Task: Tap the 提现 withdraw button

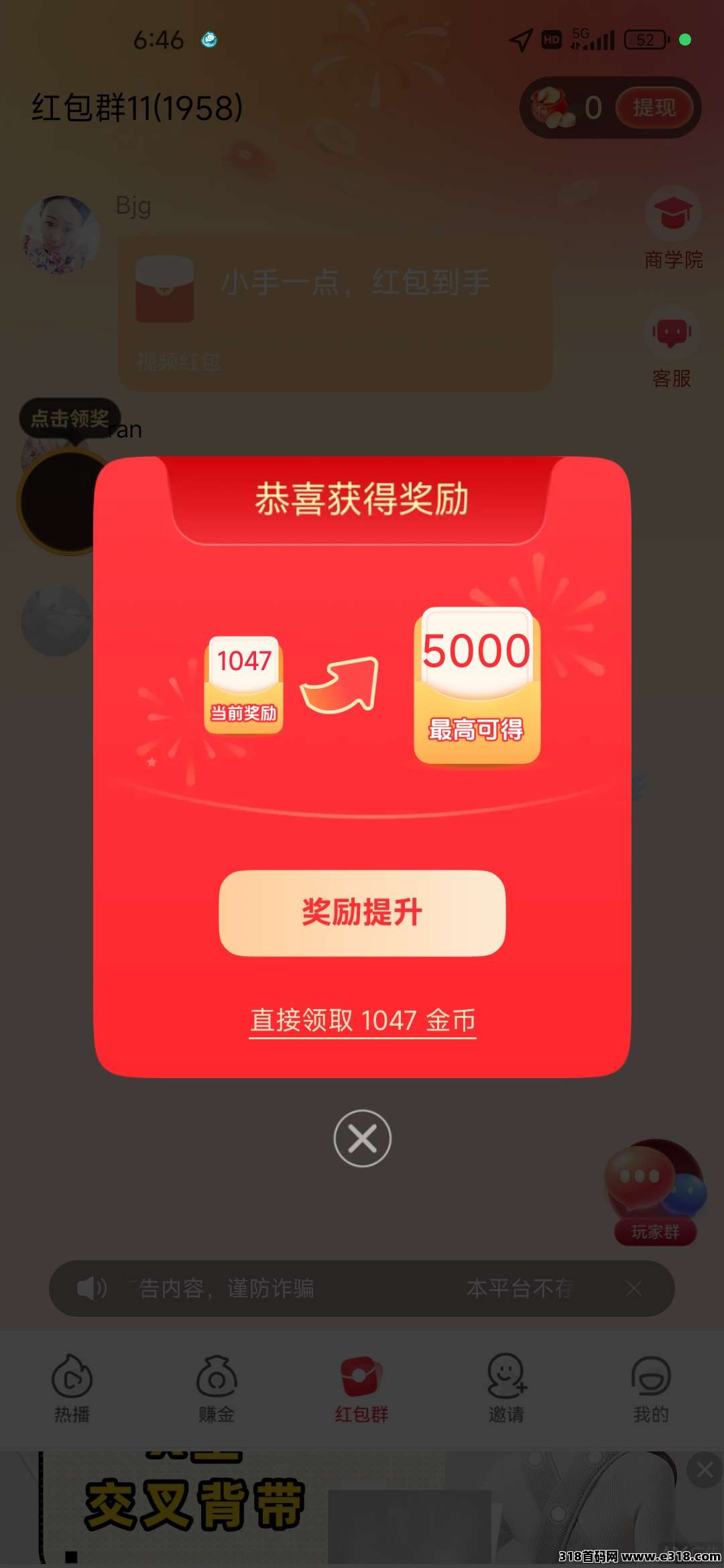Action: (x=654, y=108)
